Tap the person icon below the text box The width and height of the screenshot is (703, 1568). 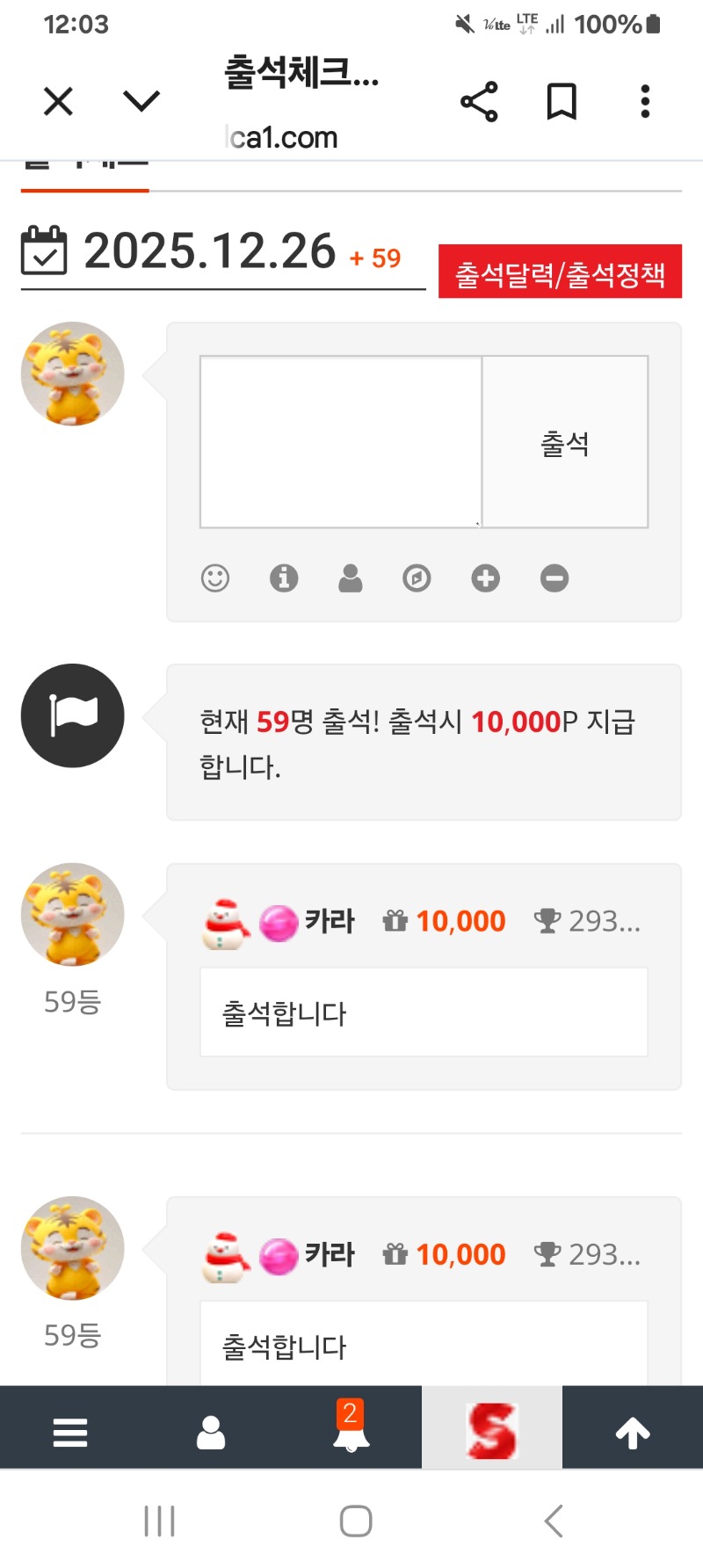click(x=351, y=578)
